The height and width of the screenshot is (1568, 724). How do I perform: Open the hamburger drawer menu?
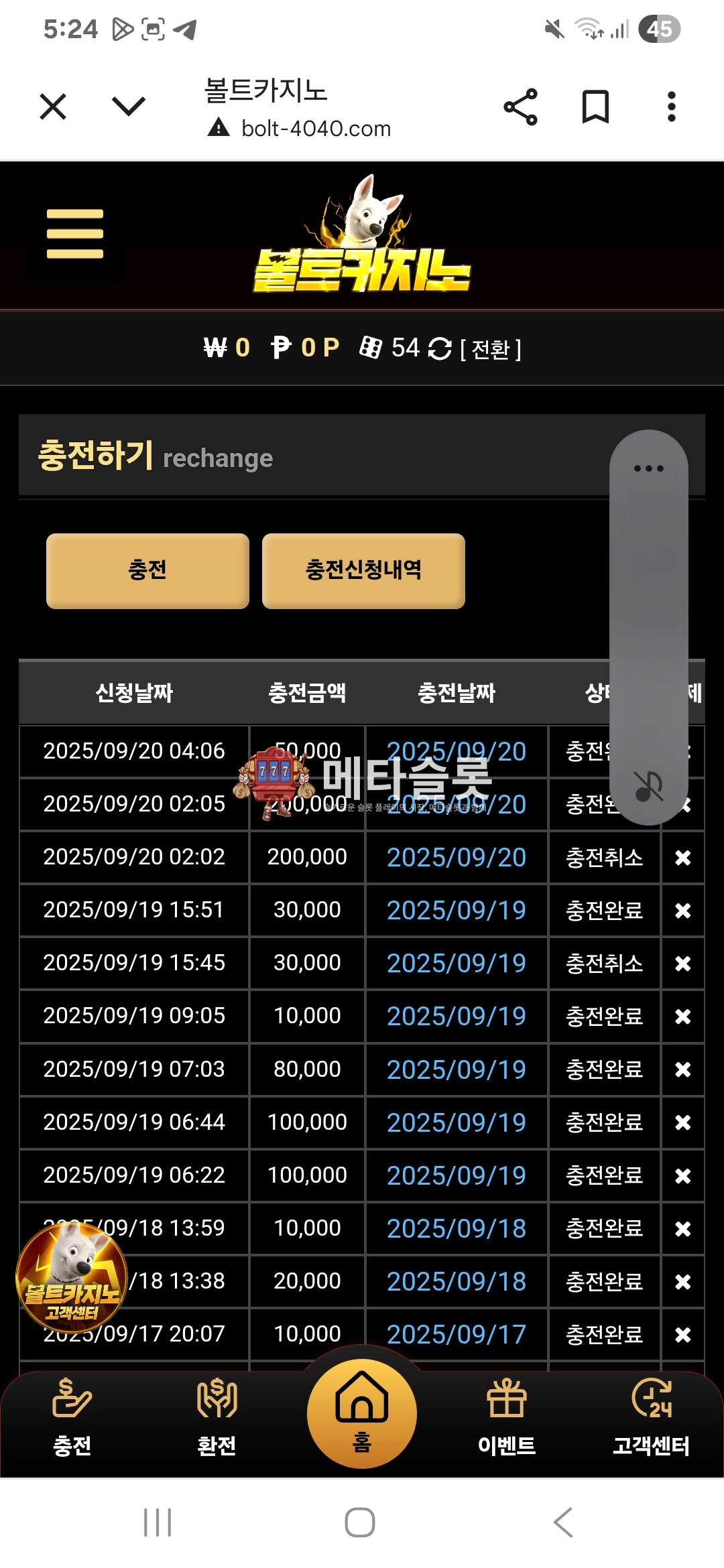click(x=75, y=234)
